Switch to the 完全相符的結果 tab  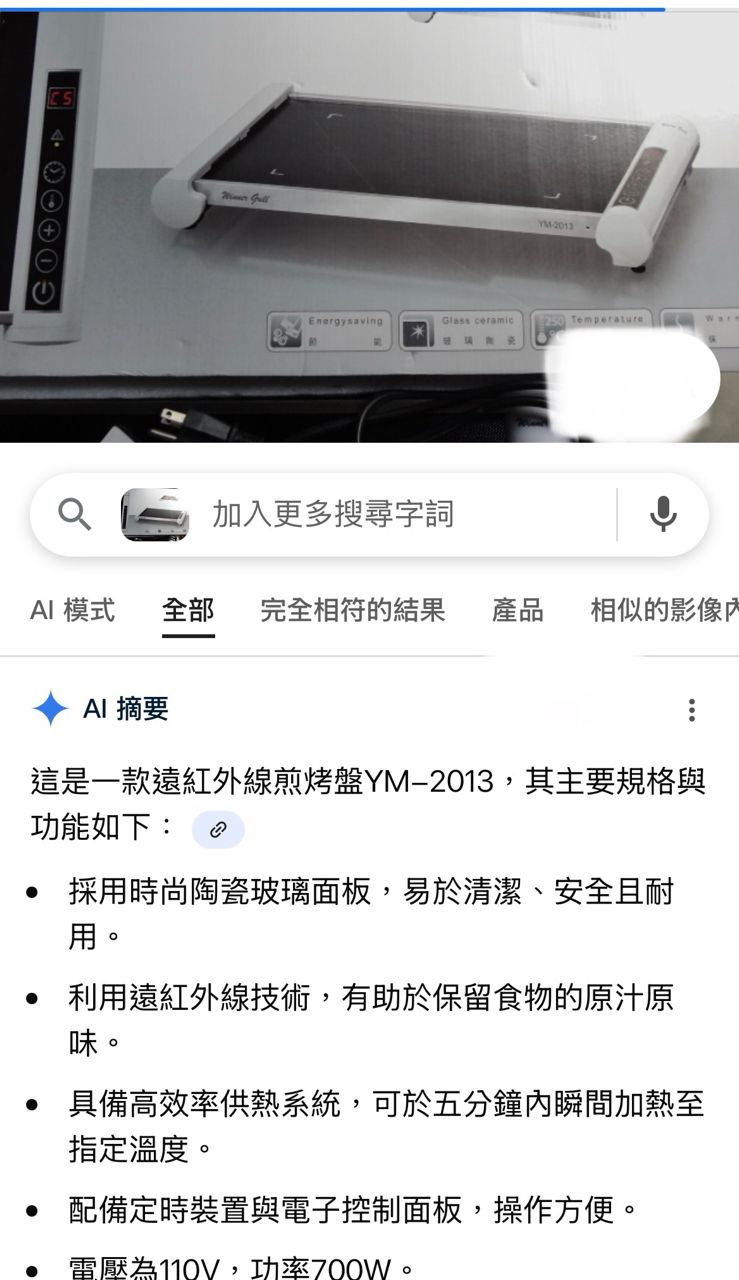(352, 610)
